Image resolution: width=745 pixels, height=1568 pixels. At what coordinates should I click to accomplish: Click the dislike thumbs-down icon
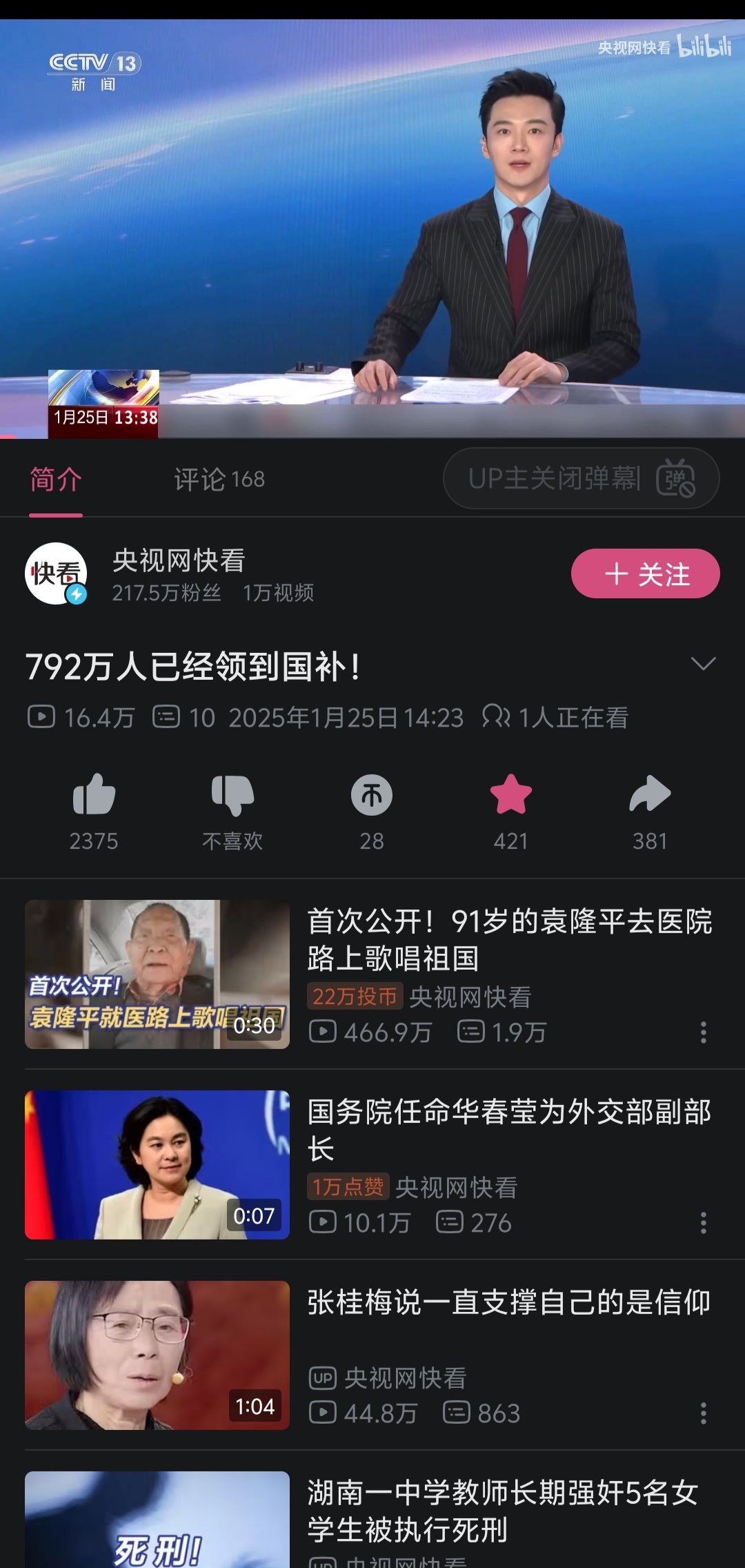(234, 797)
